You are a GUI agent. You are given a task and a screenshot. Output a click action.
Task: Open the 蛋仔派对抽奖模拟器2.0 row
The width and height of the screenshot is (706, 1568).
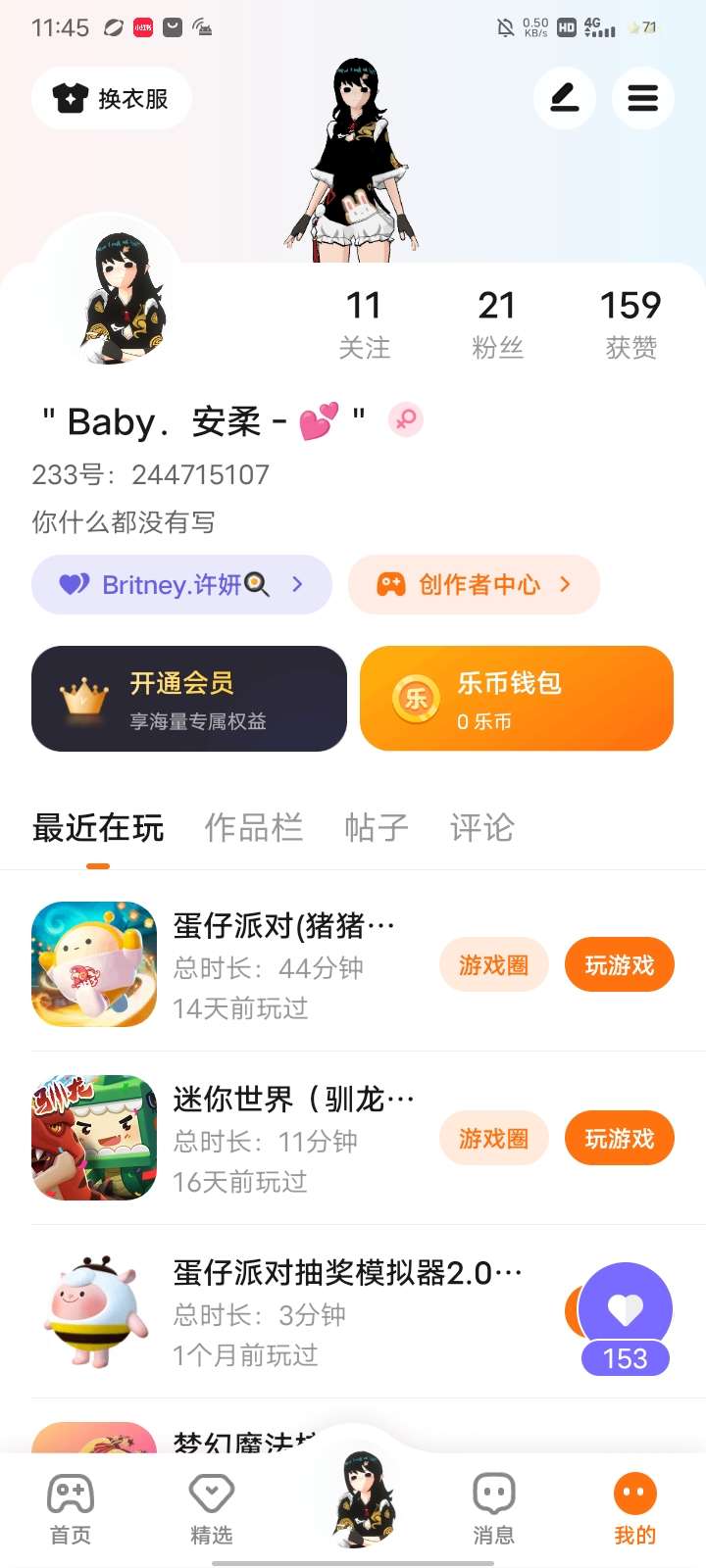point(294,1312)
